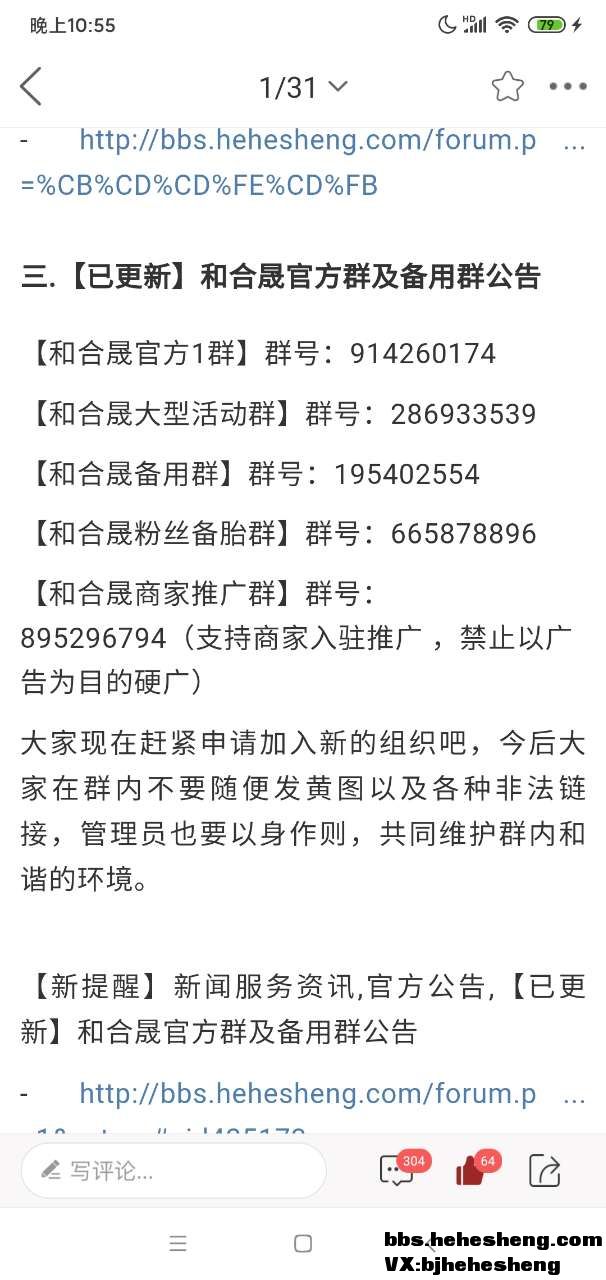Like the post with thumbs-up icon
606x1280 pixels.
click(470, 1171)
